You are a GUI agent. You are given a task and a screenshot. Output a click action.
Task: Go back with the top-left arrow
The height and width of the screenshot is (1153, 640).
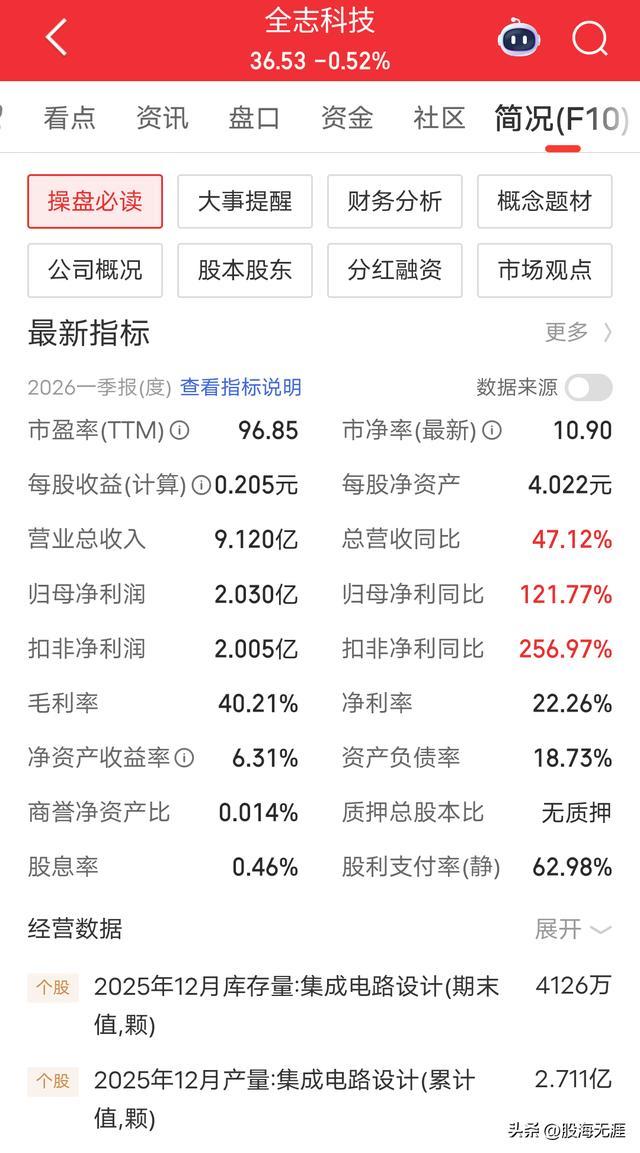click(57, 38)
